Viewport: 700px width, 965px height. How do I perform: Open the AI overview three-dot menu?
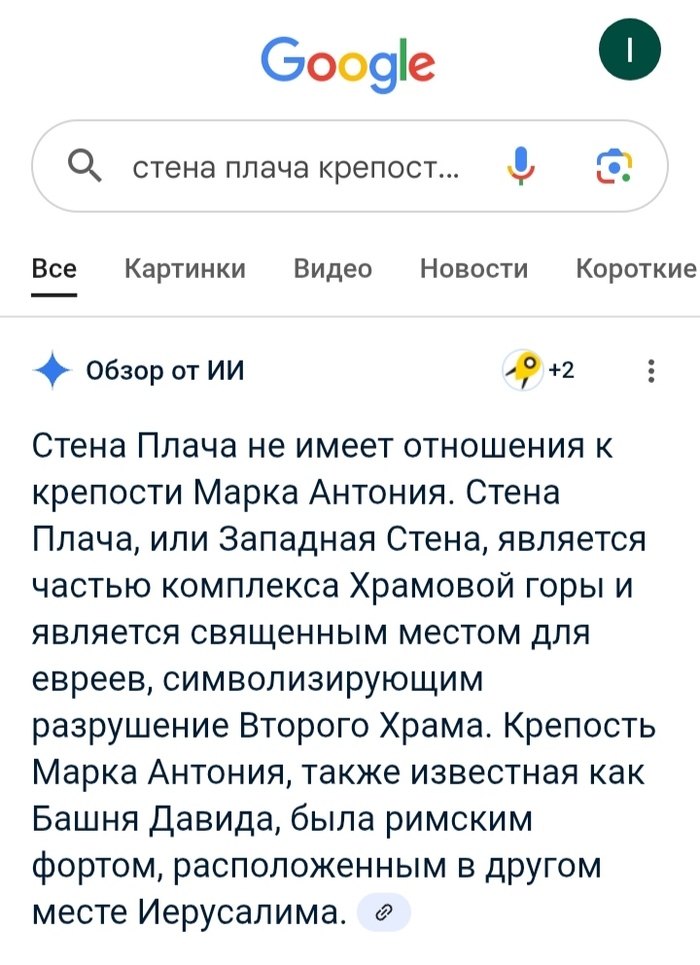[652, 371]
